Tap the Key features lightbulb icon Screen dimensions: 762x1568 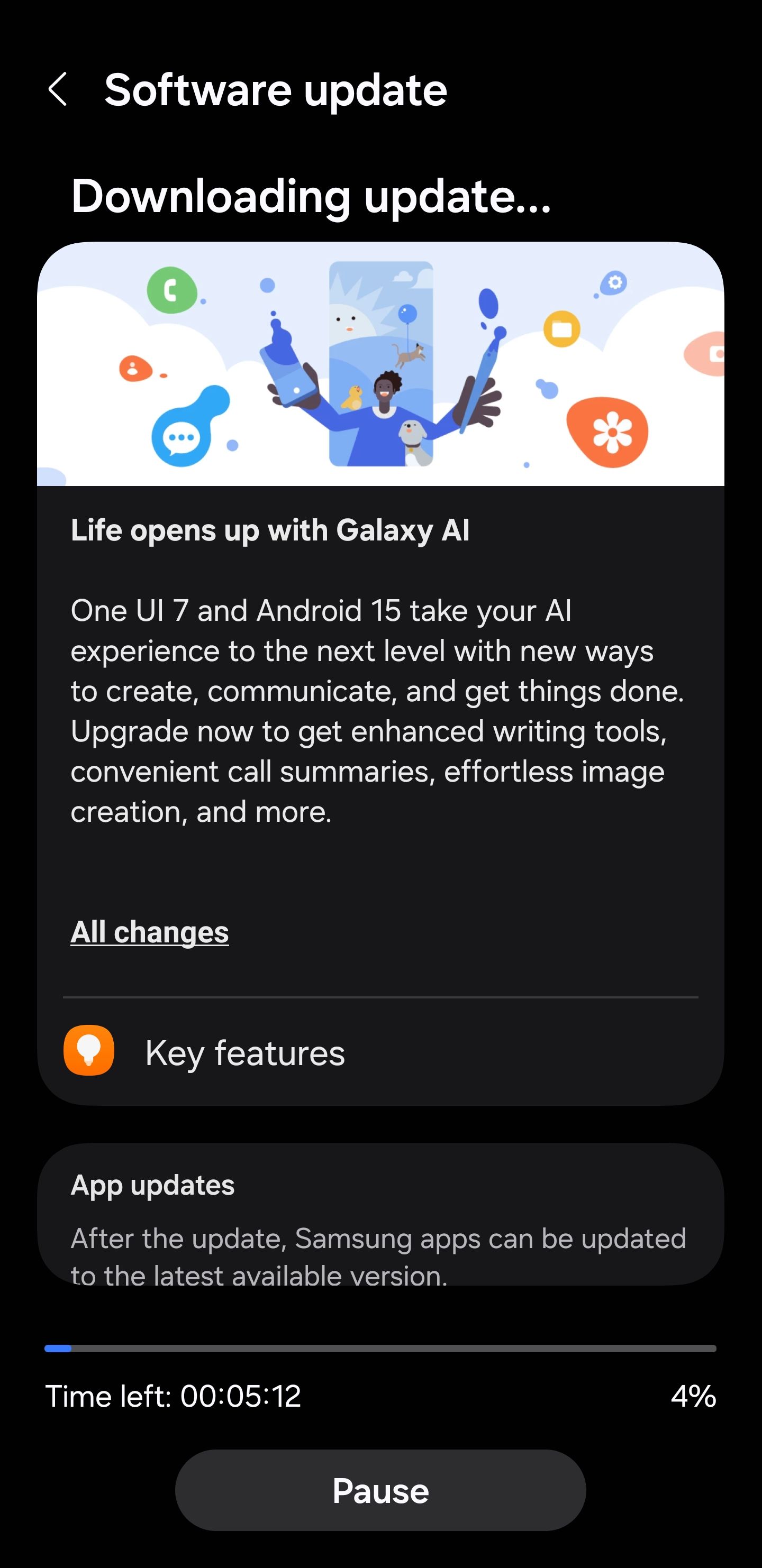pyautogui.click(x=89, y=1051)
